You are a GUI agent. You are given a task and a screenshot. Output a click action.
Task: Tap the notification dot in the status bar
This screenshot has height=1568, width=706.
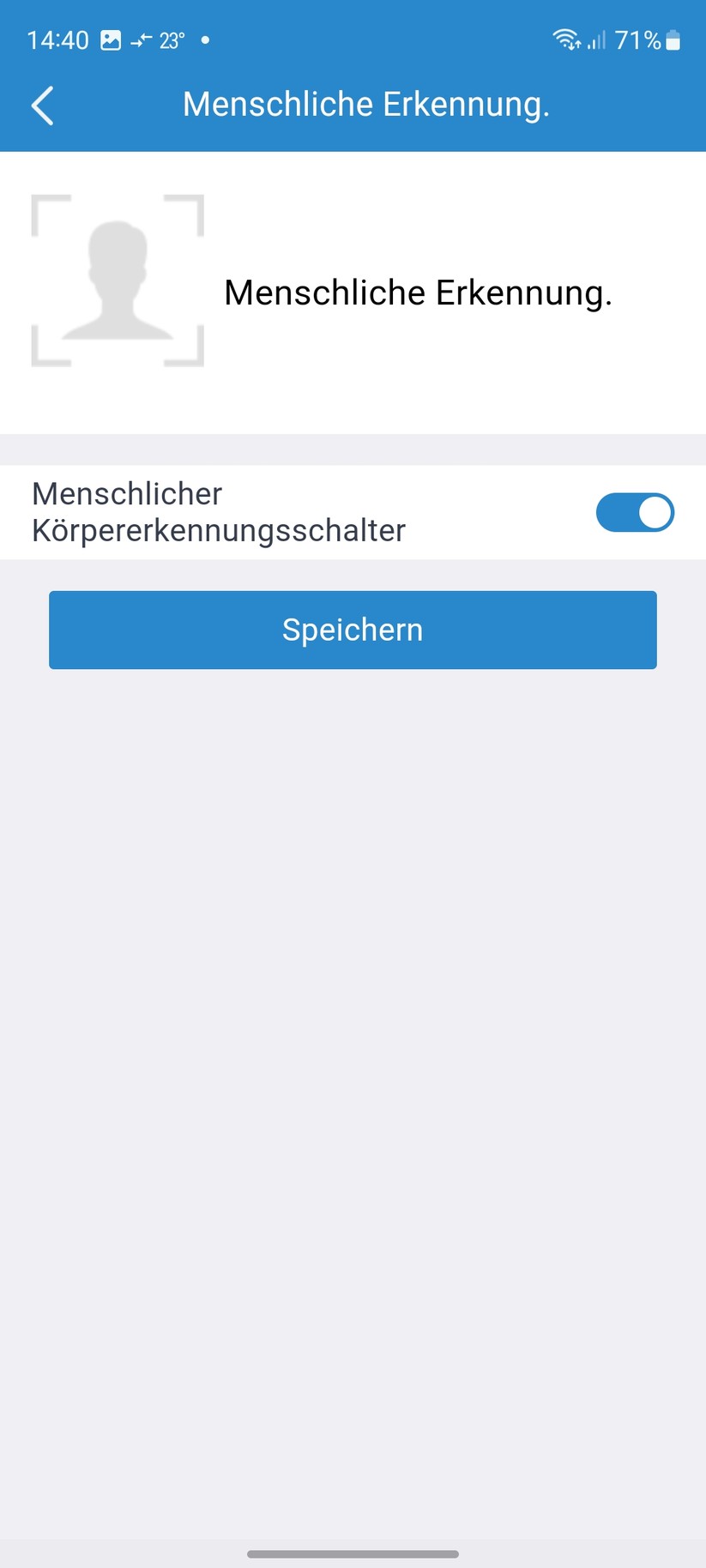(204, 39)
